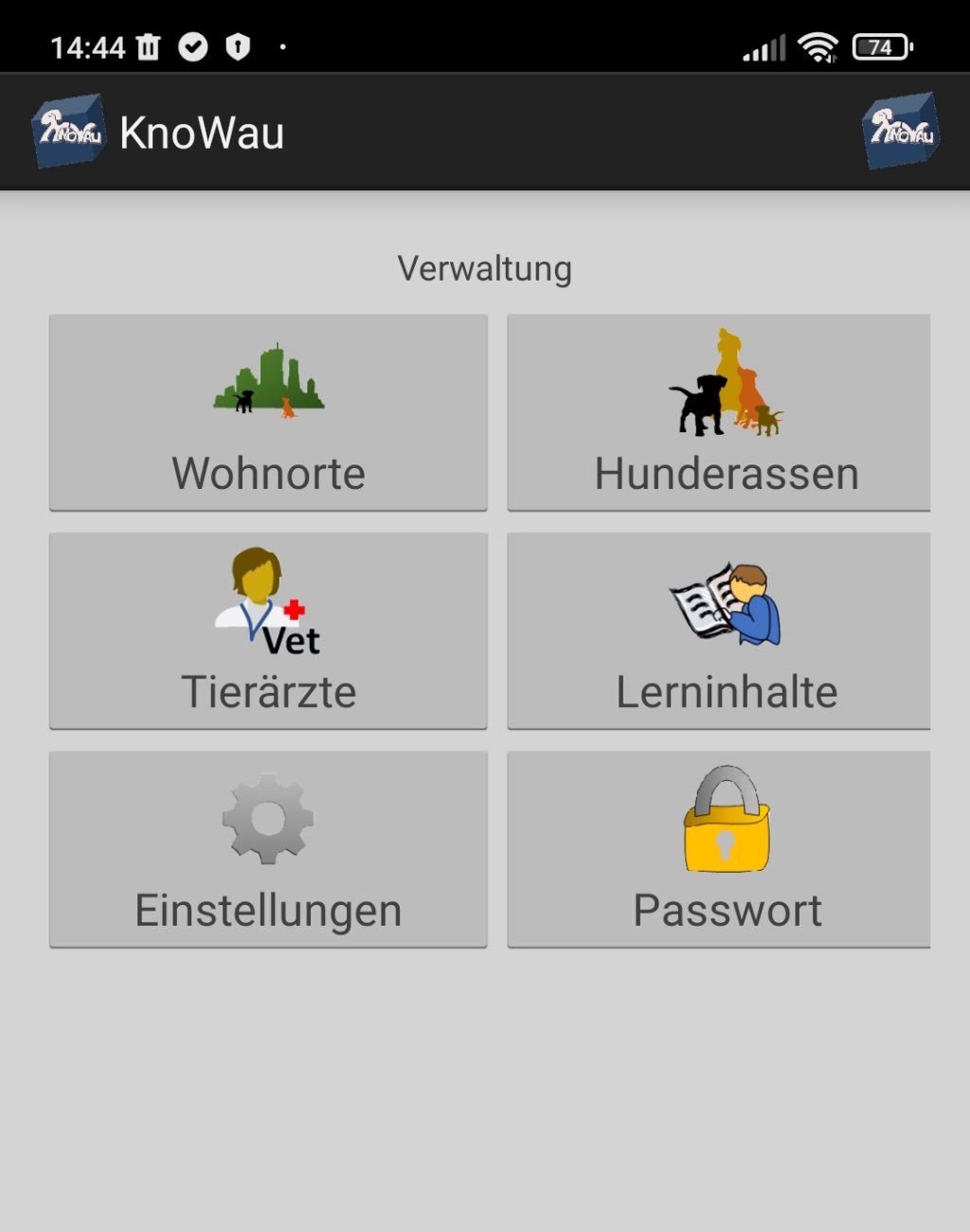970x1232 pixels.
Task: Tap the KnoWau app icon beside the title
Action: 68,131
